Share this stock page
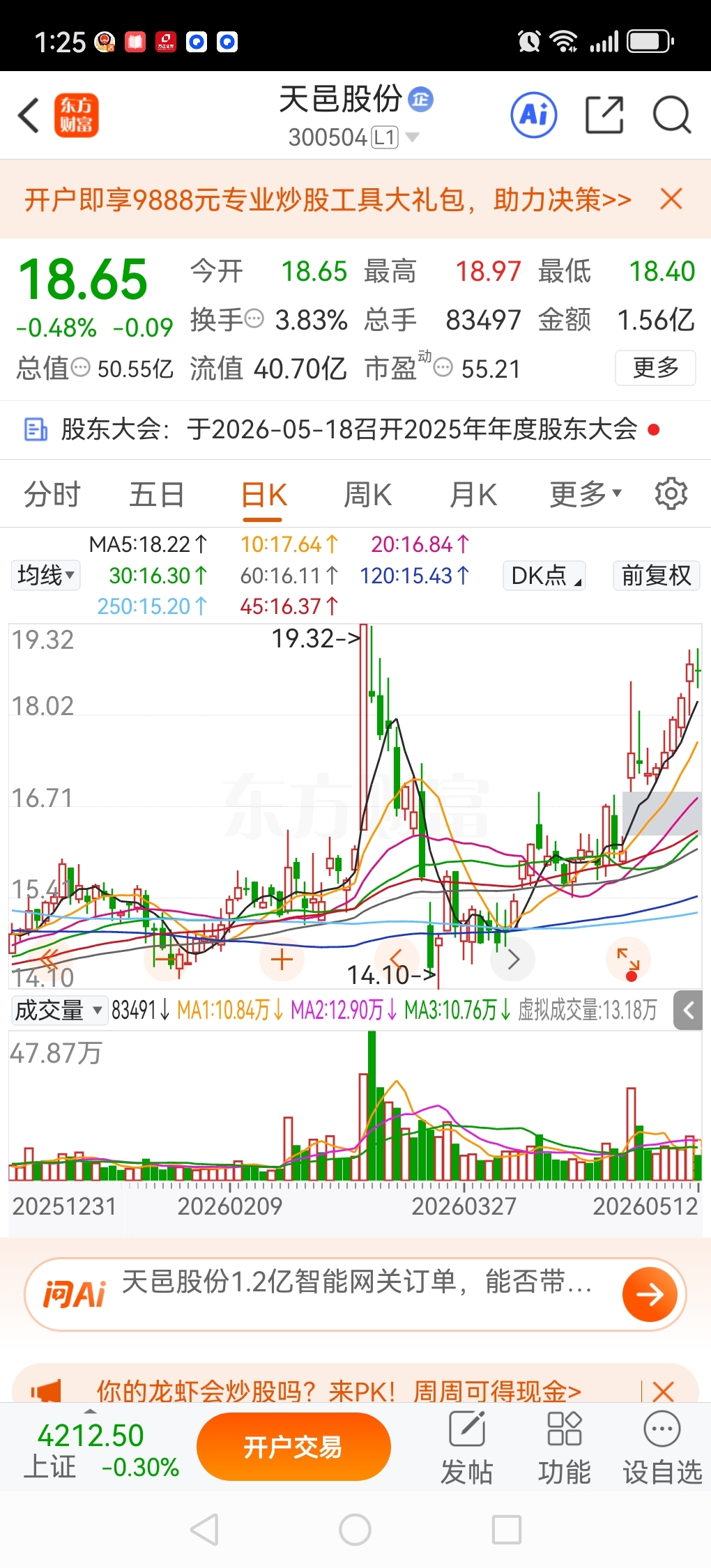The image size is (711, 1568). 604,115
